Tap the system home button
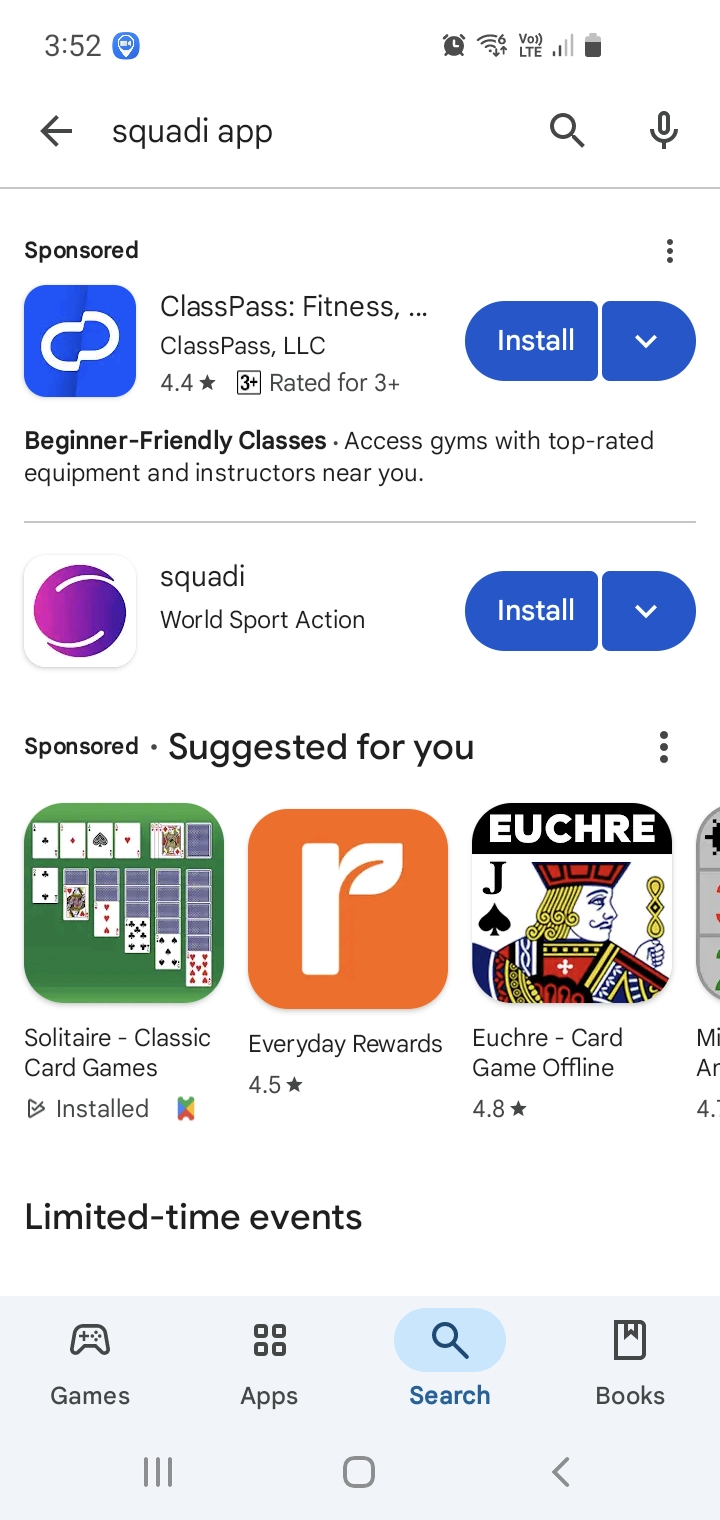Viewport: 720px width, 1520px height. 358,1472
